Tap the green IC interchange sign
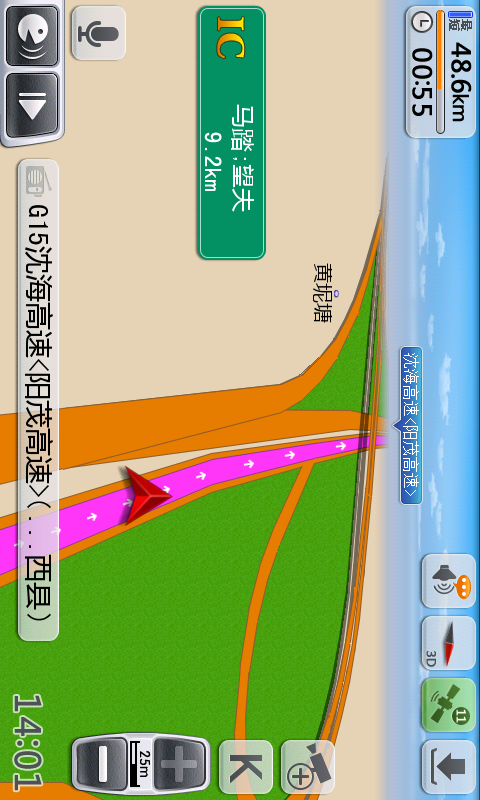The width and height of the screenshot is (480, 800). (232, 133)
